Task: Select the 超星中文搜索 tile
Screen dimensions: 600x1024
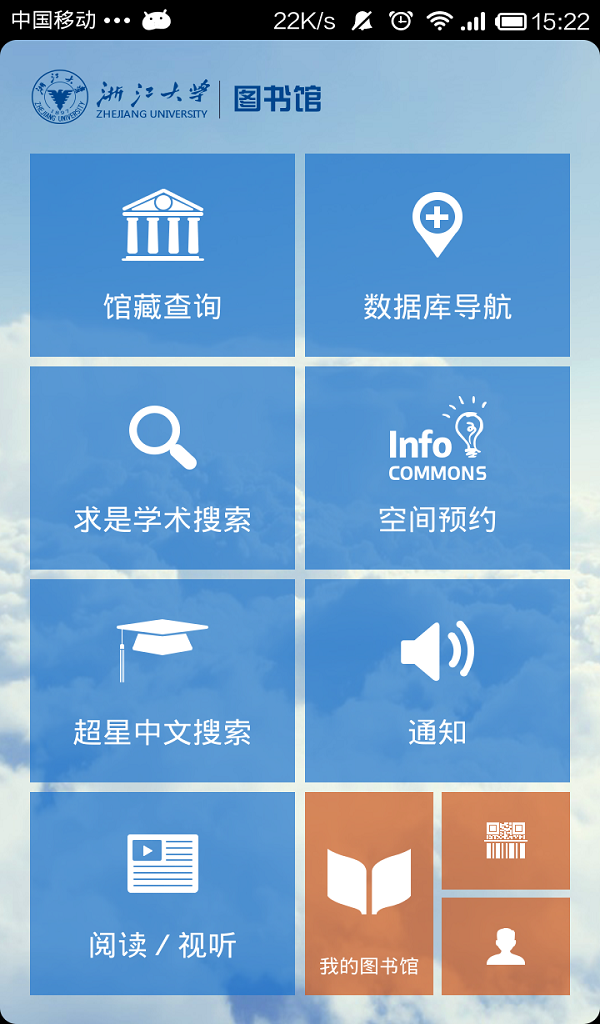Action: point(162,680)
